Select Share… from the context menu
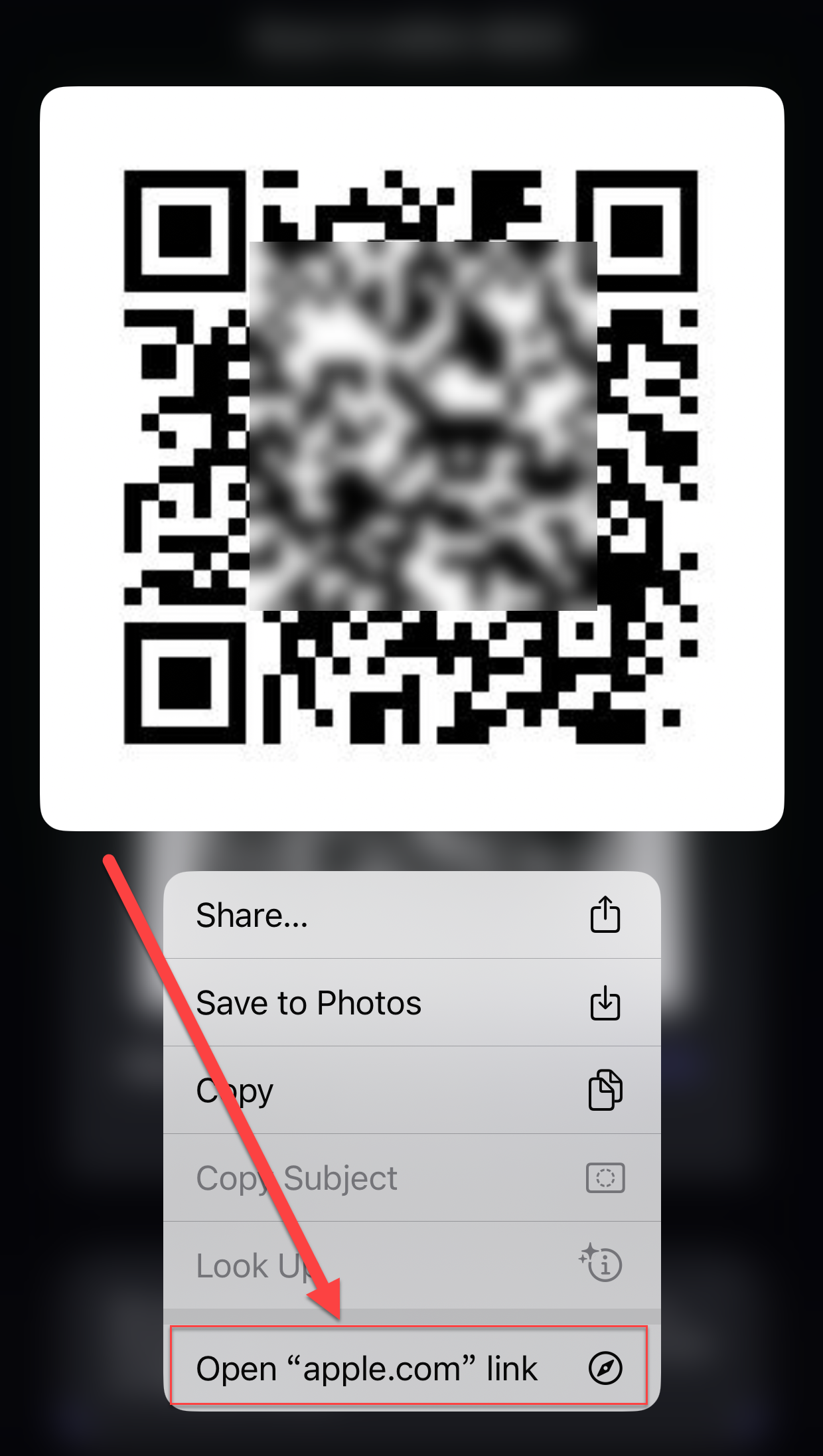Image resolution: width=823 pixels, height=1456 pixels. tap(411, 915)
